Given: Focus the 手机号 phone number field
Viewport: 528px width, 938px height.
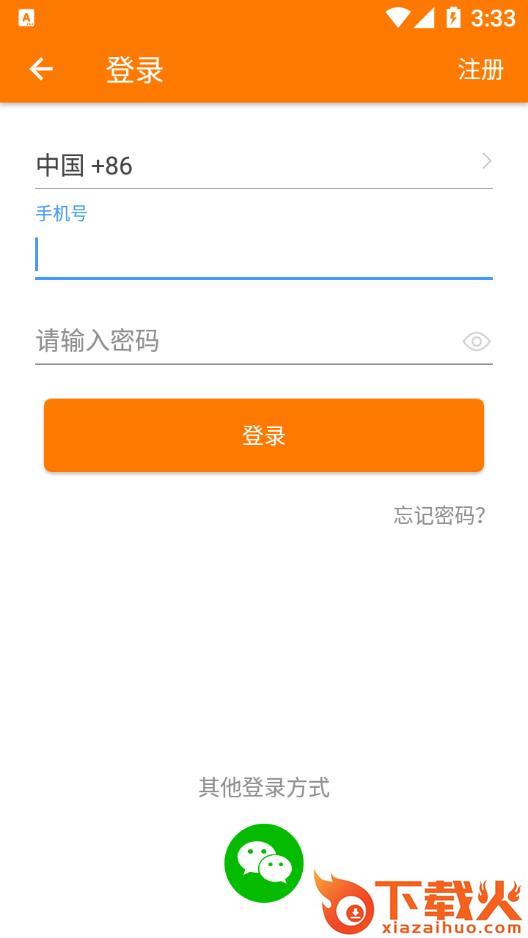Looking at the screenshot, I should pyautogui.click(x=264, y=255).
